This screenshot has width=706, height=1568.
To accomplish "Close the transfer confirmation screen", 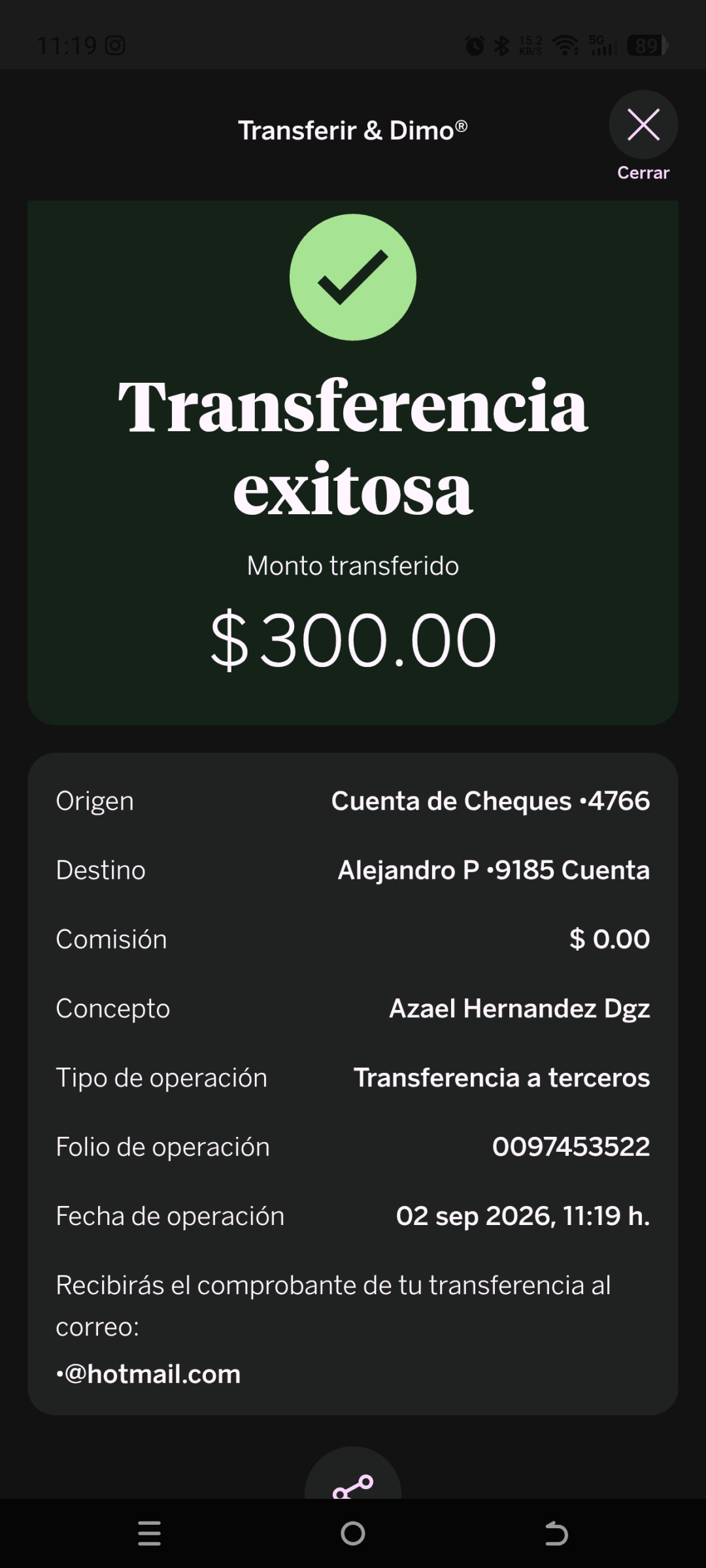I will (x=643, y=125).
